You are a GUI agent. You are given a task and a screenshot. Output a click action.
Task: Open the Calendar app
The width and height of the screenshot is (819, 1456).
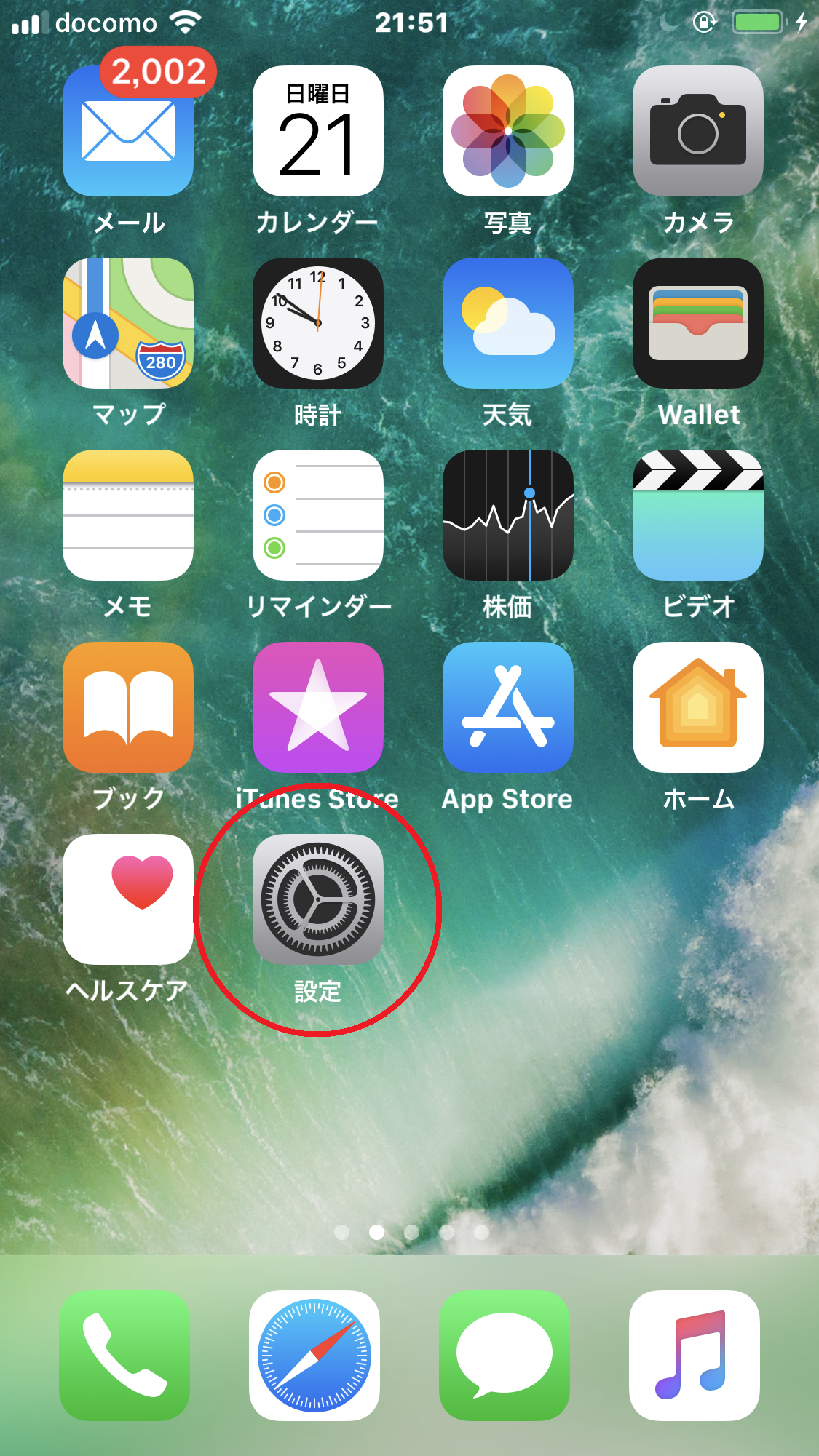tap(318, 131)
